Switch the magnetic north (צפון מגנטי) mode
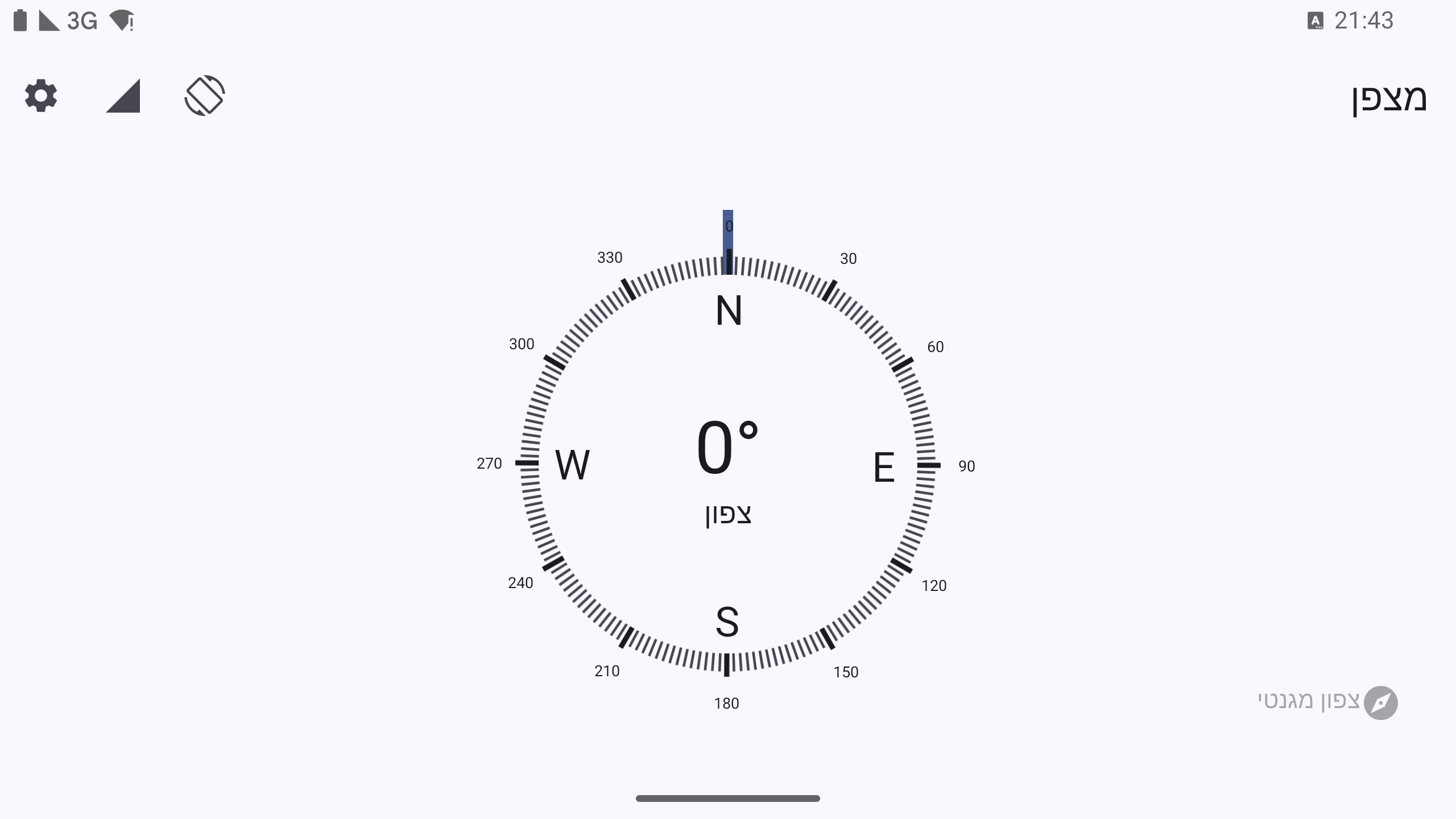Viewport: 1456px width, 819px height. [1328, 702]
